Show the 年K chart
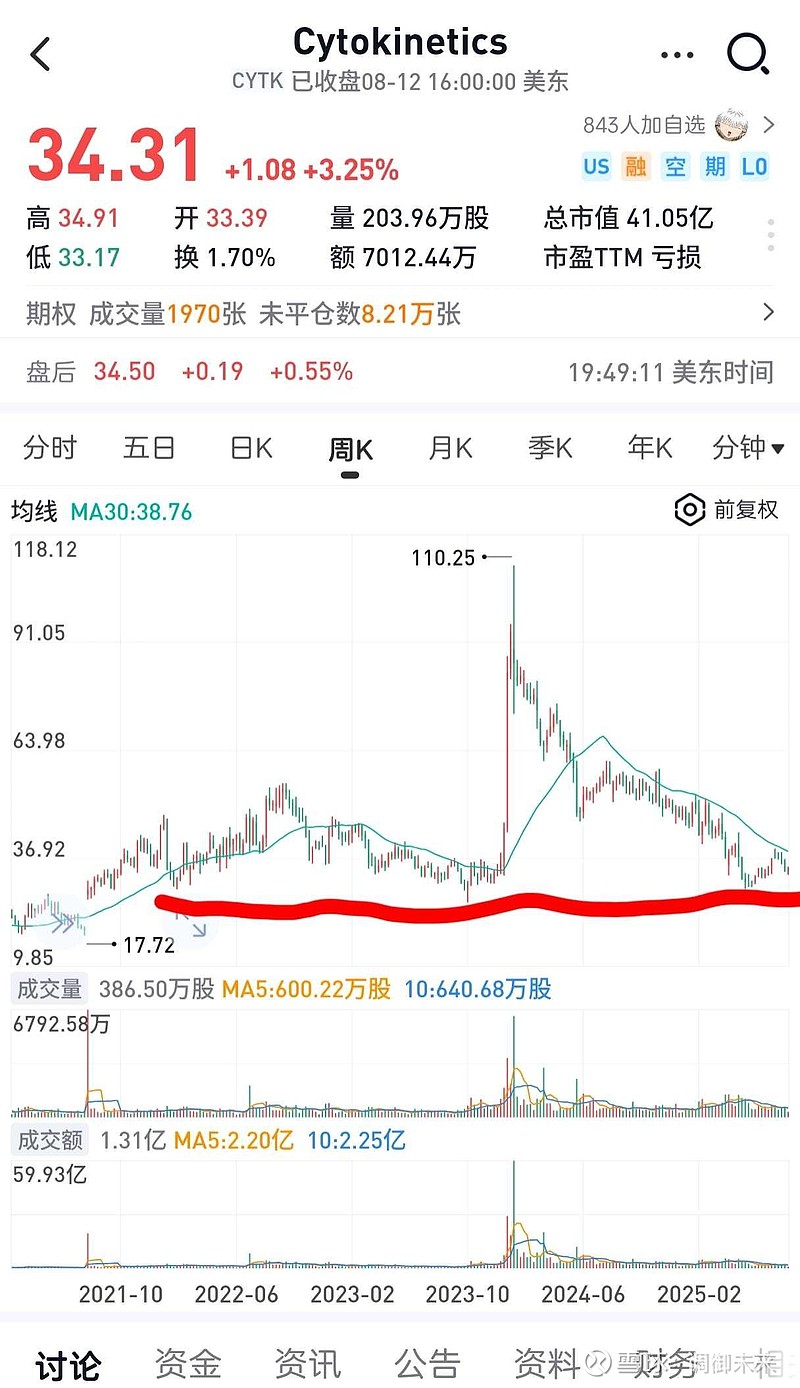The width and height of the screenshot is (800, 1388). point(650,448)
